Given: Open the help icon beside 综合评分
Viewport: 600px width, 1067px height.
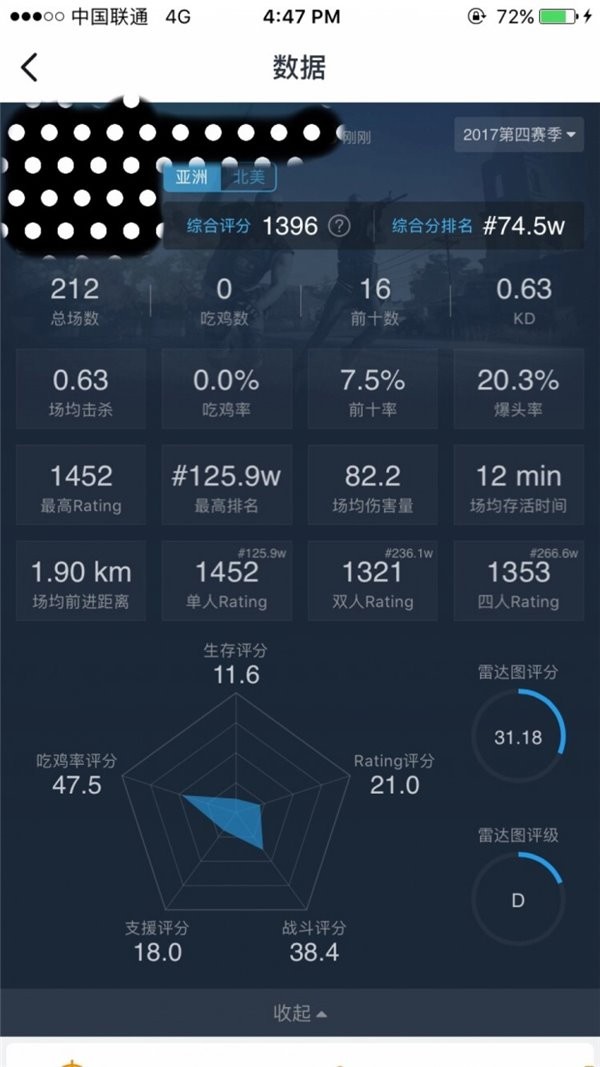Looking at the screenshot, I should [340, 226].
